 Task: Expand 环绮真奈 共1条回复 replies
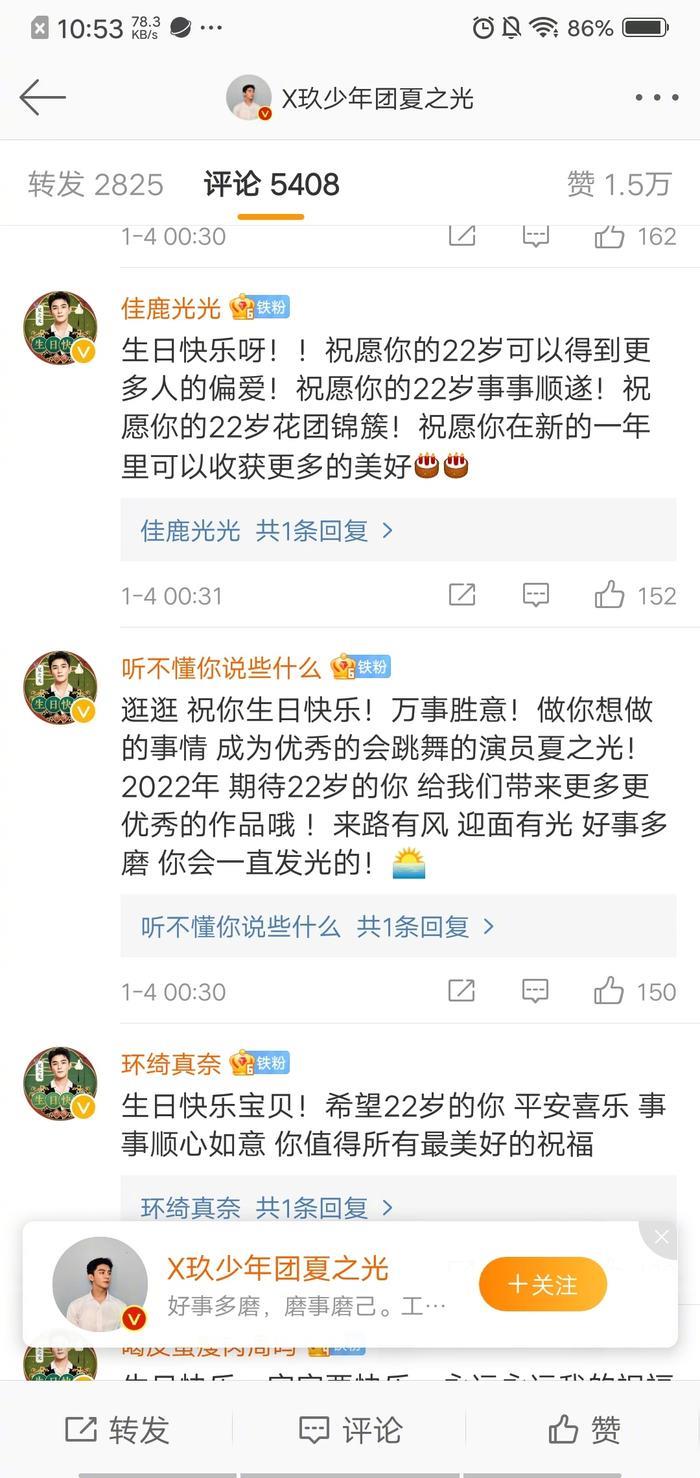[x=267, y=1207]
